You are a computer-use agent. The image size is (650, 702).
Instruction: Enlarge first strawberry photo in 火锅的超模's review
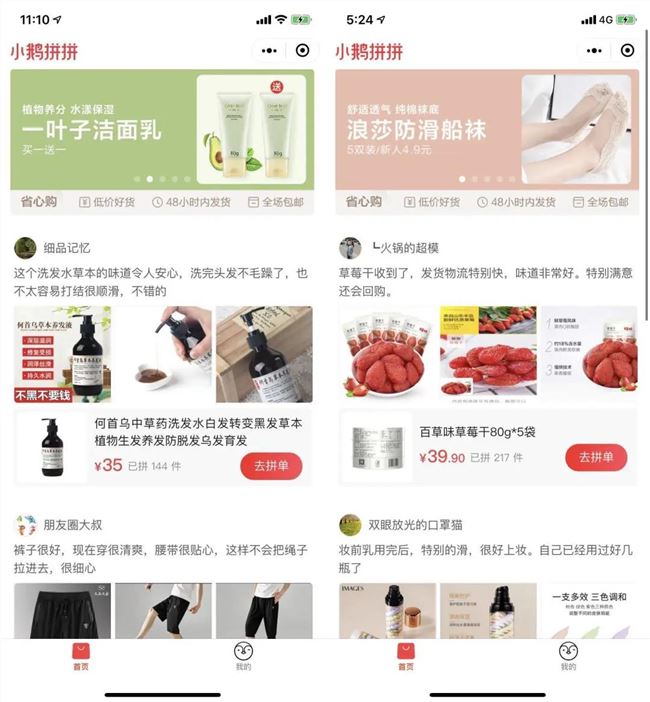(387, 355)
